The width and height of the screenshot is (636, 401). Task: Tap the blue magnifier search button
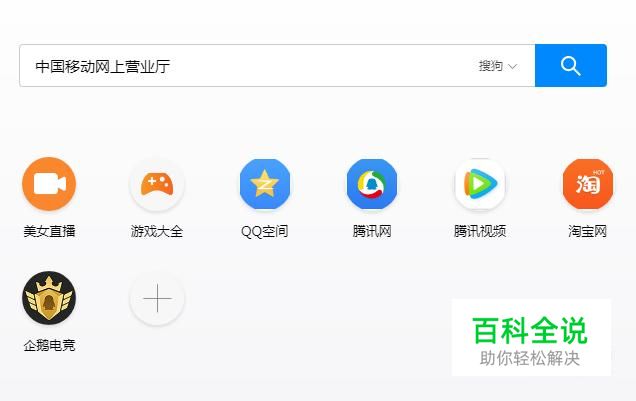tap(571, 66)
